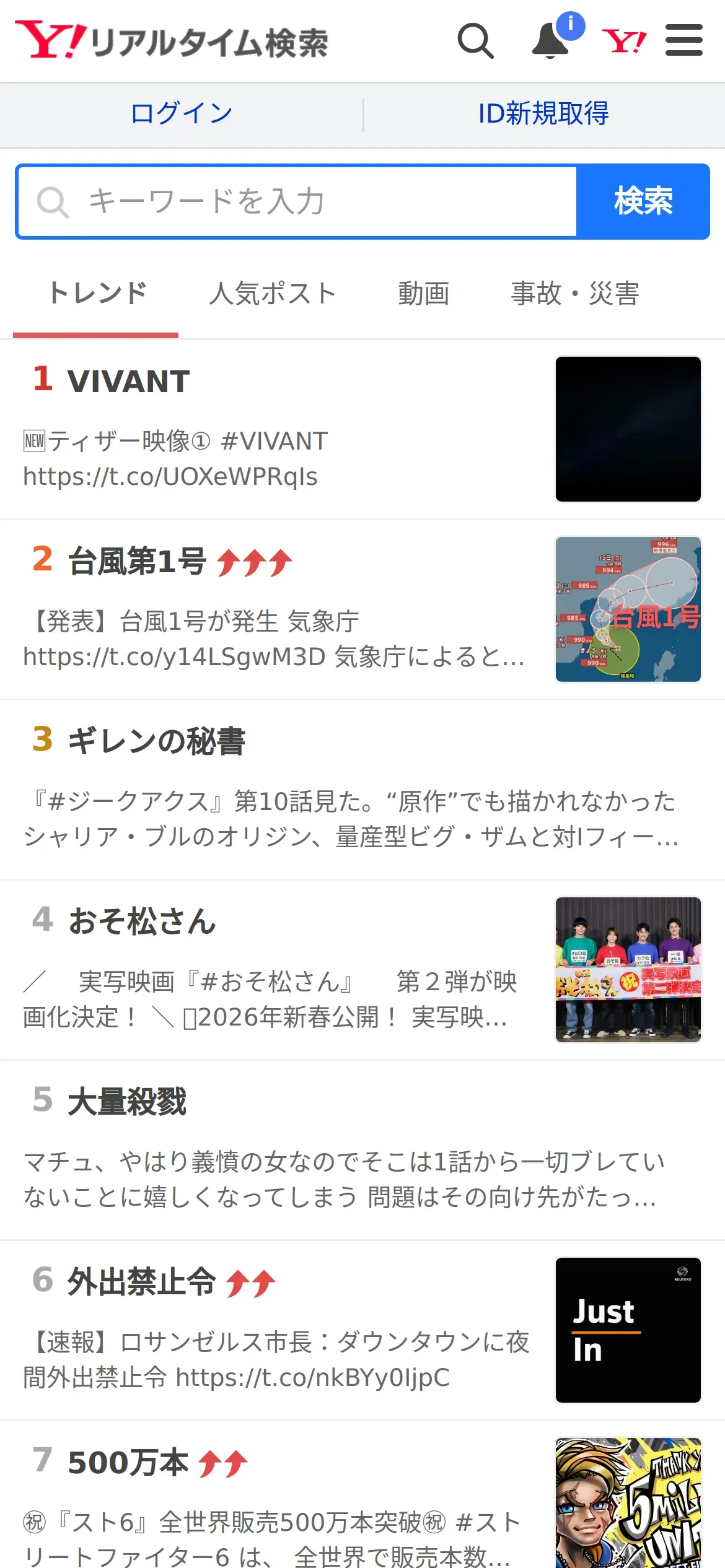Go to Yahoo! Japan home via red logo

[624, 41]
